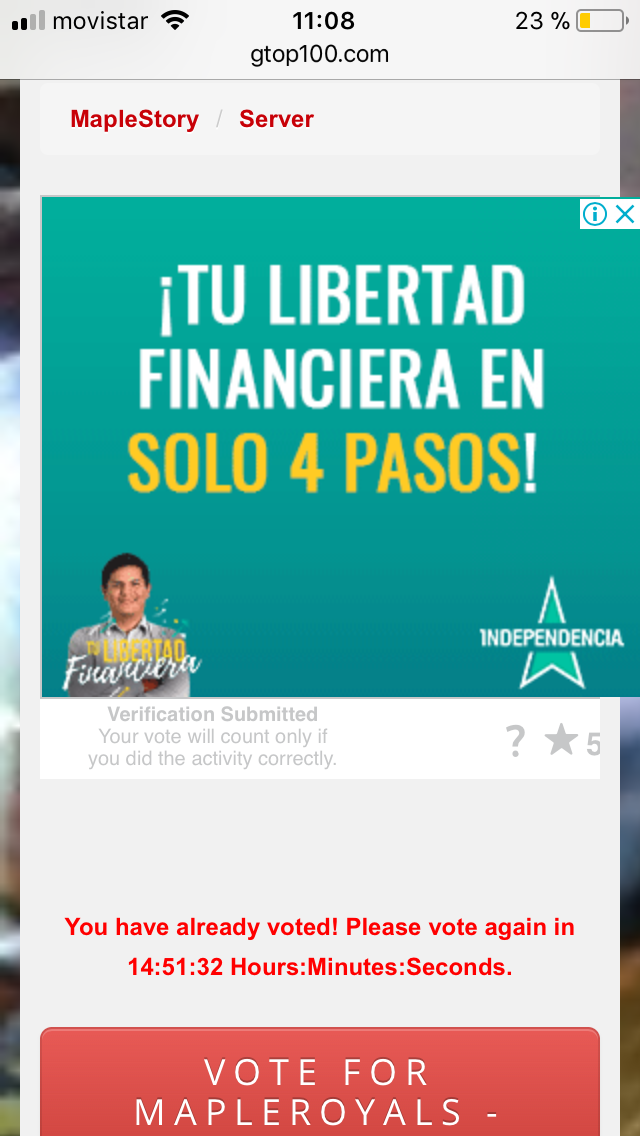Tap the gtop100.com address bar
Screen dimensions: 640x1136
pos(320,54)
